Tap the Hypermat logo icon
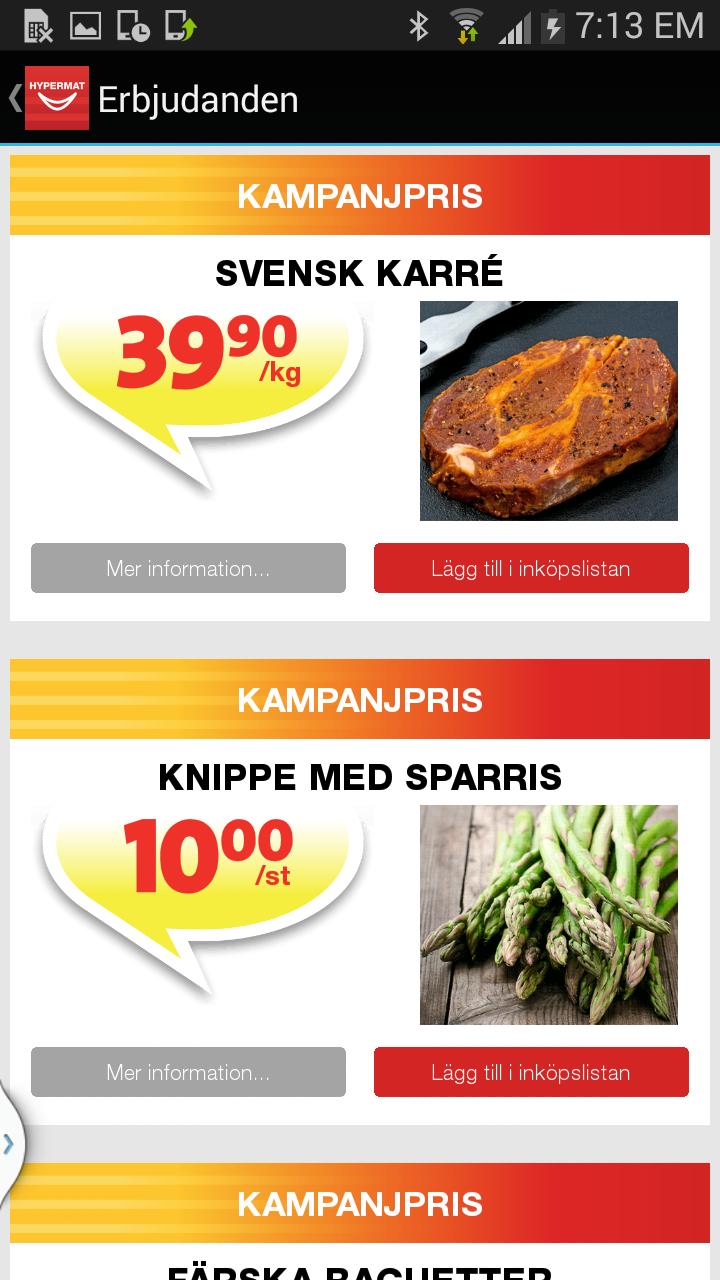Viewport: 720px width, 1280px height. pyautogui.click(x=55, y=99)
